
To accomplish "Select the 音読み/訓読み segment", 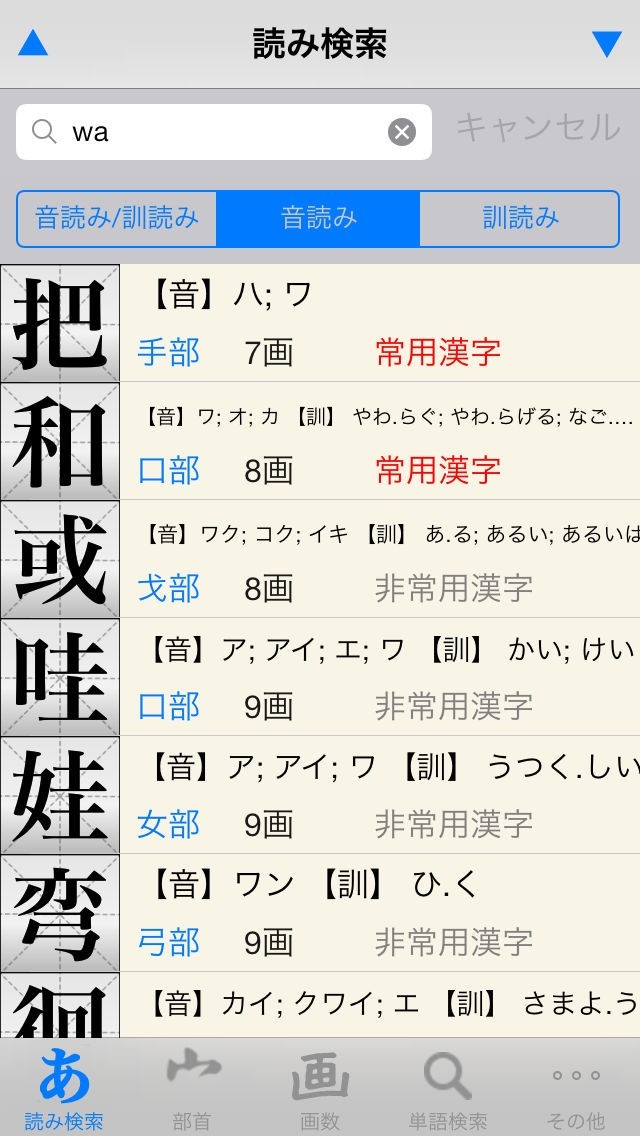I will coord(117,218).
